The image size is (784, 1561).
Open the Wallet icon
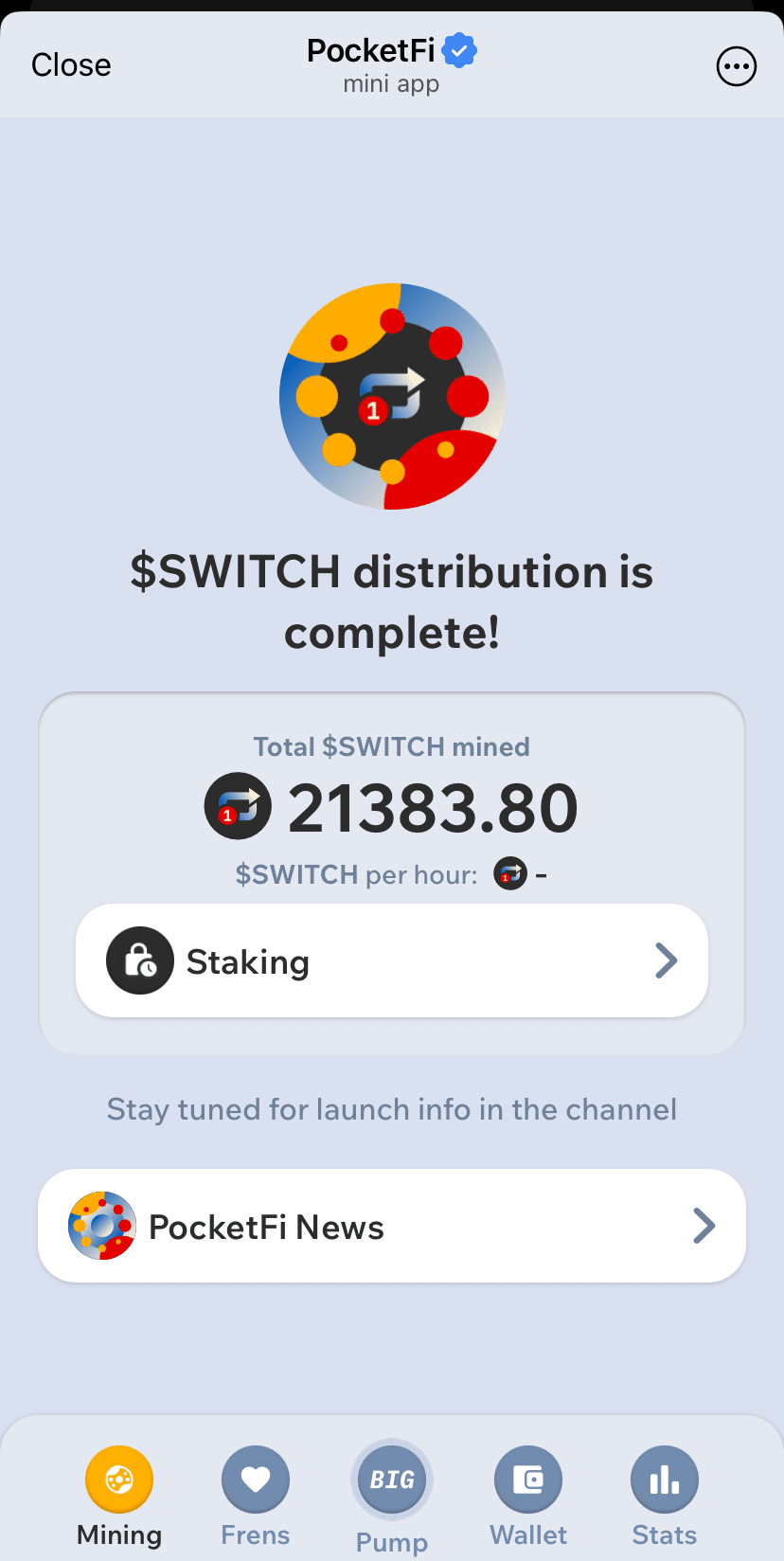click(527, 1479)
